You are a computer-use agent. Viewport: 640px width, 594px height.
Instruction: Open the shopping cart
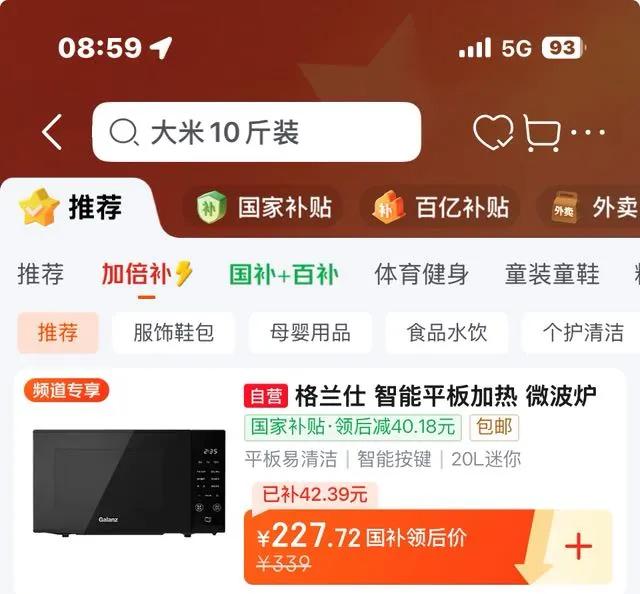[541, 133]
